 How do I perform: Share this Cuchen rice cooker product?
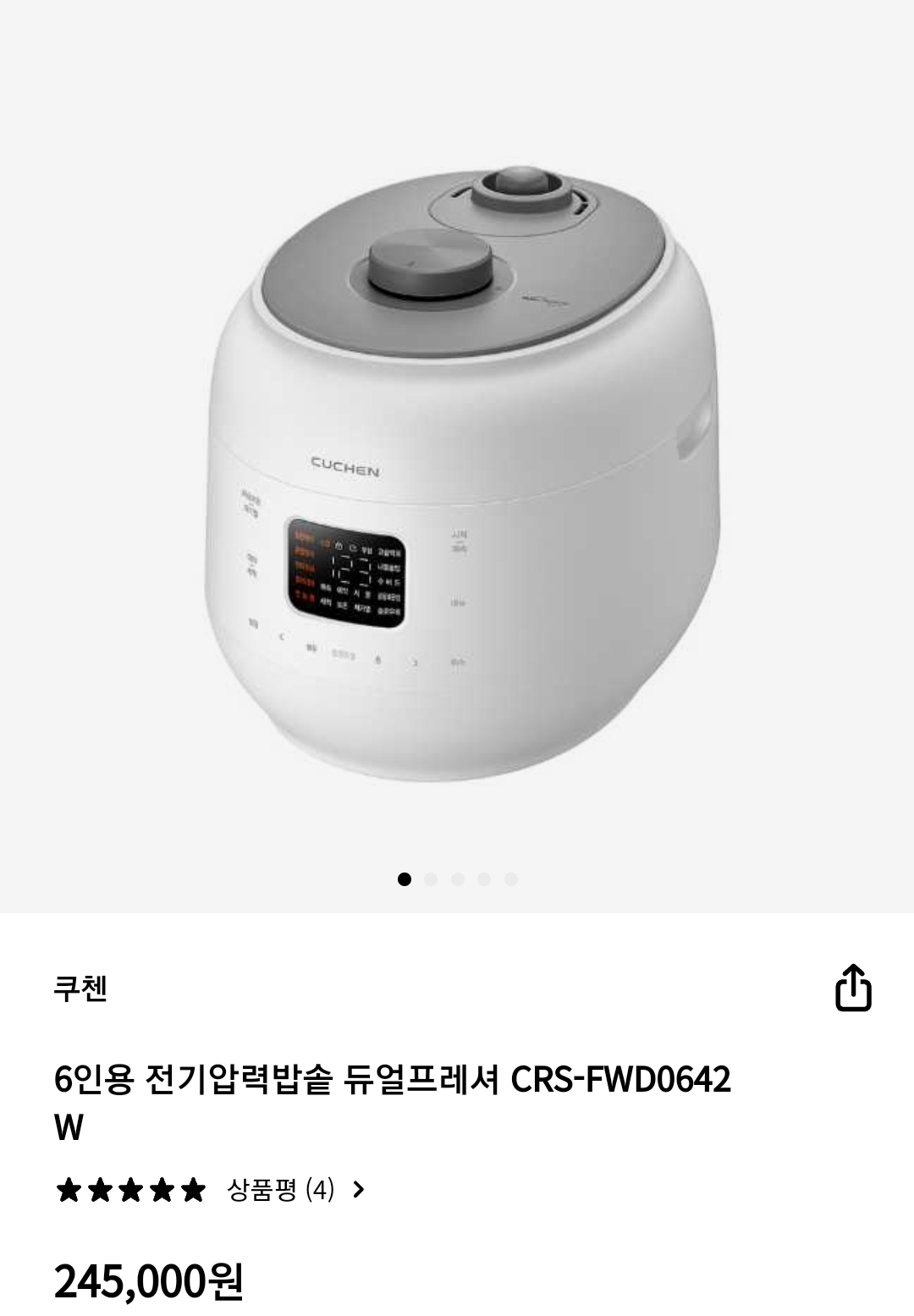(x=853, y=988)
